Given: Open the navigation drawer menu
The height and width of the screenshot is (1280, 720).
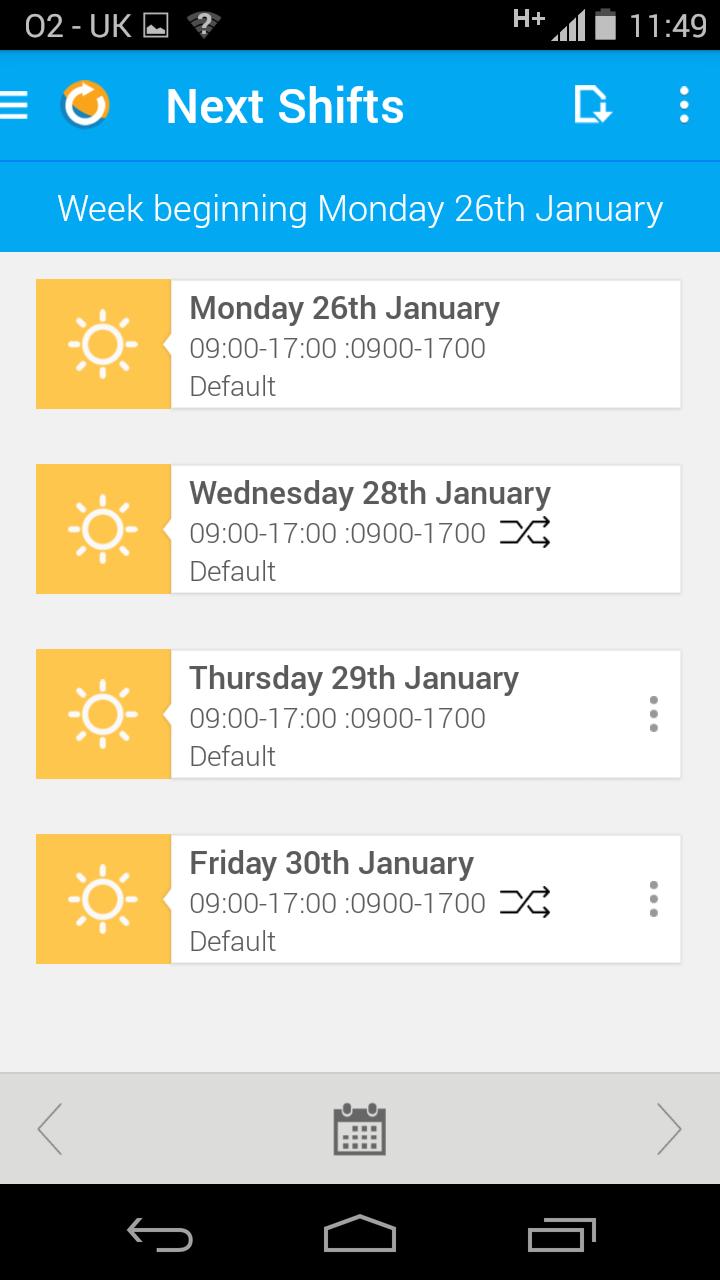Looking at the screenshot, I should click(x=16, y=106).
